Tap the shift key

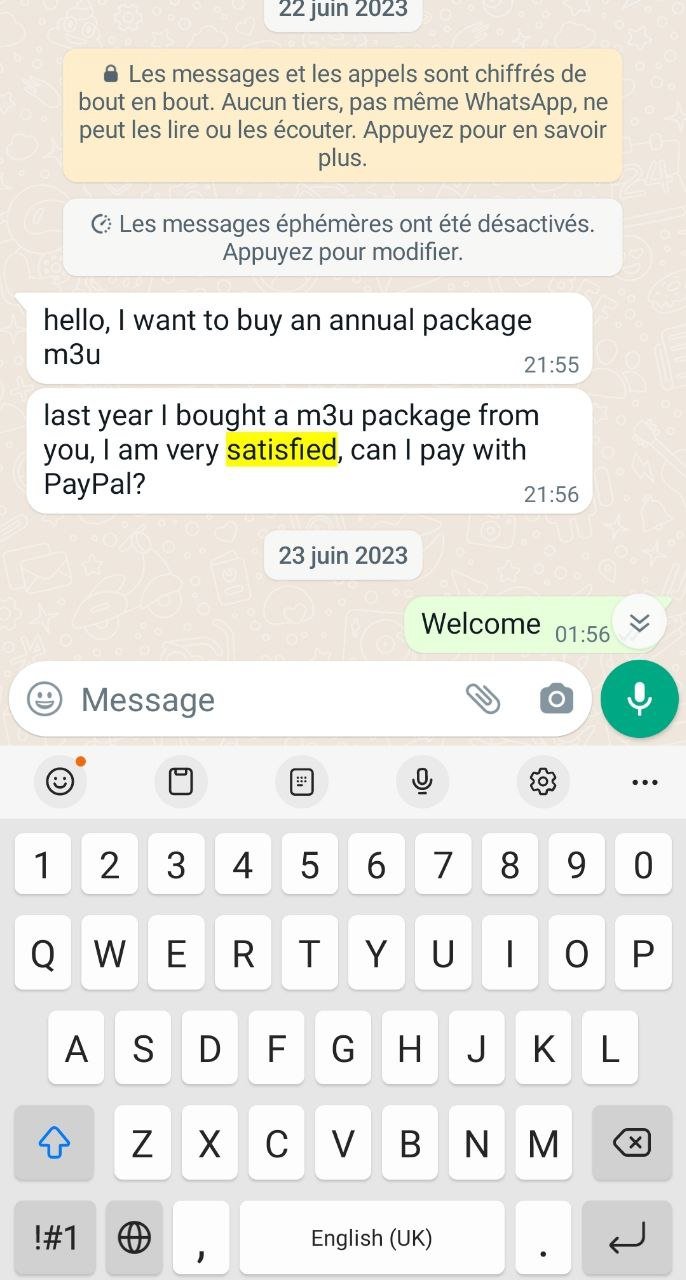54,1143
